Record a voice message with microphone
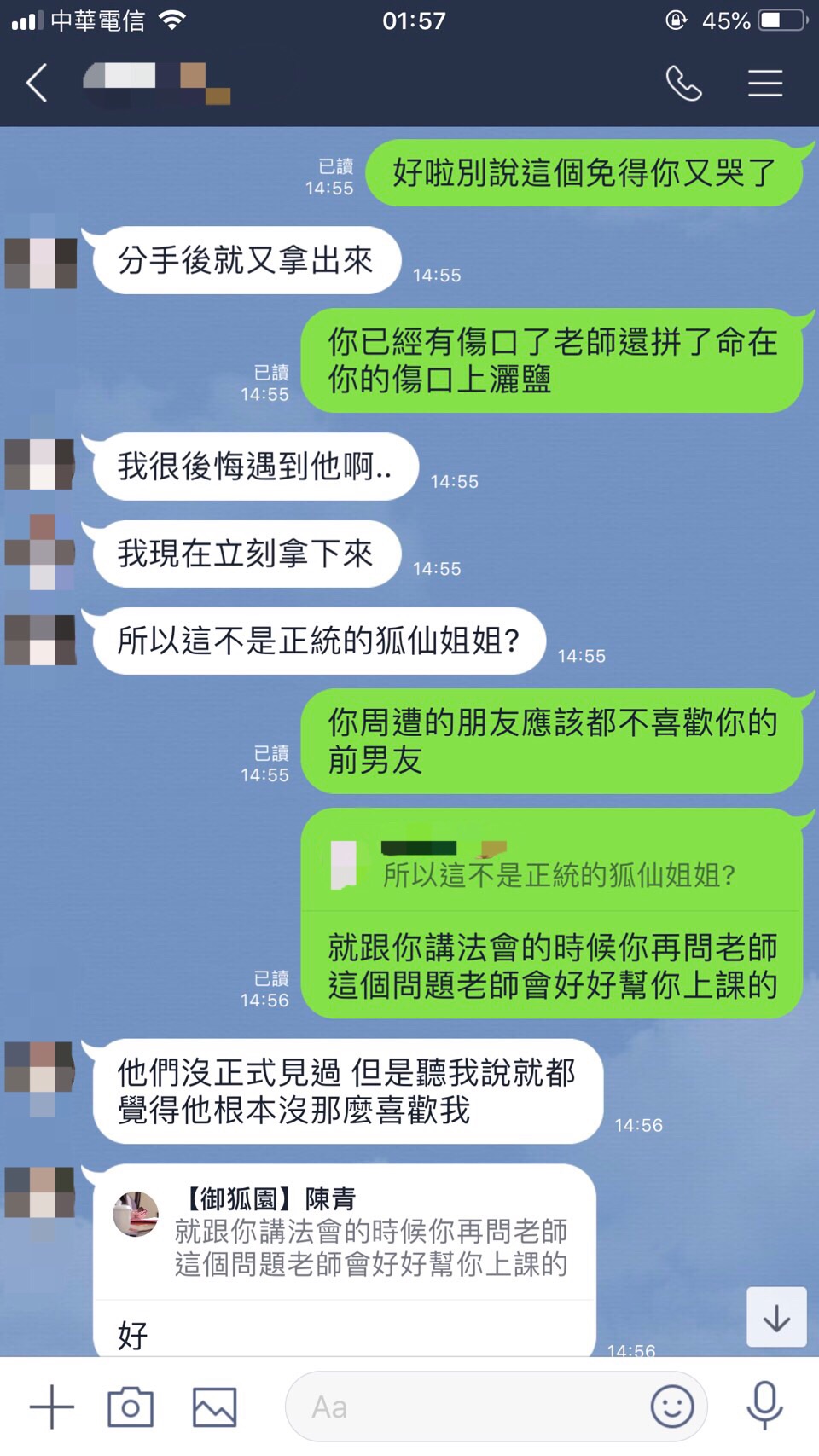This screenshot has width=819, height=1456. point(764,1407)
